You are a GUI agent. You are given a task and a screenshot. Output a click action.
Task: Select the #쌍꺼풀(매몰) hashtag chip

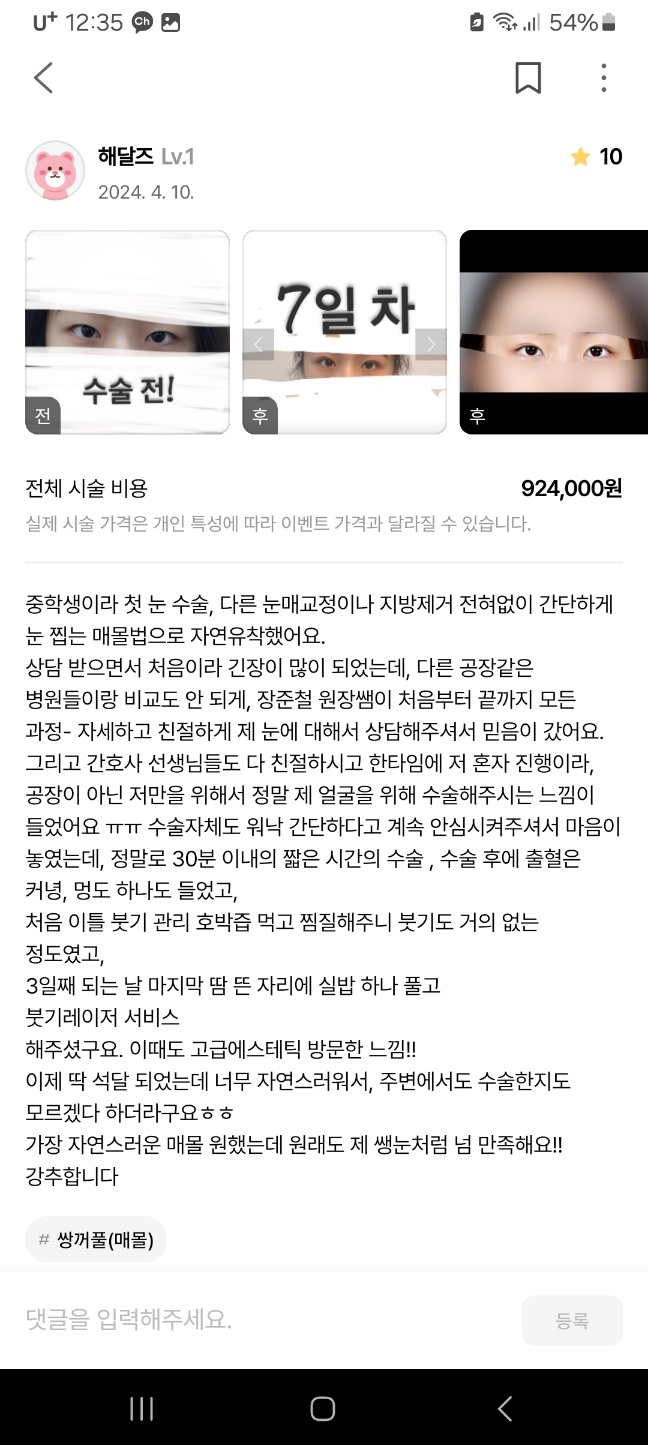coord(96,1239)
